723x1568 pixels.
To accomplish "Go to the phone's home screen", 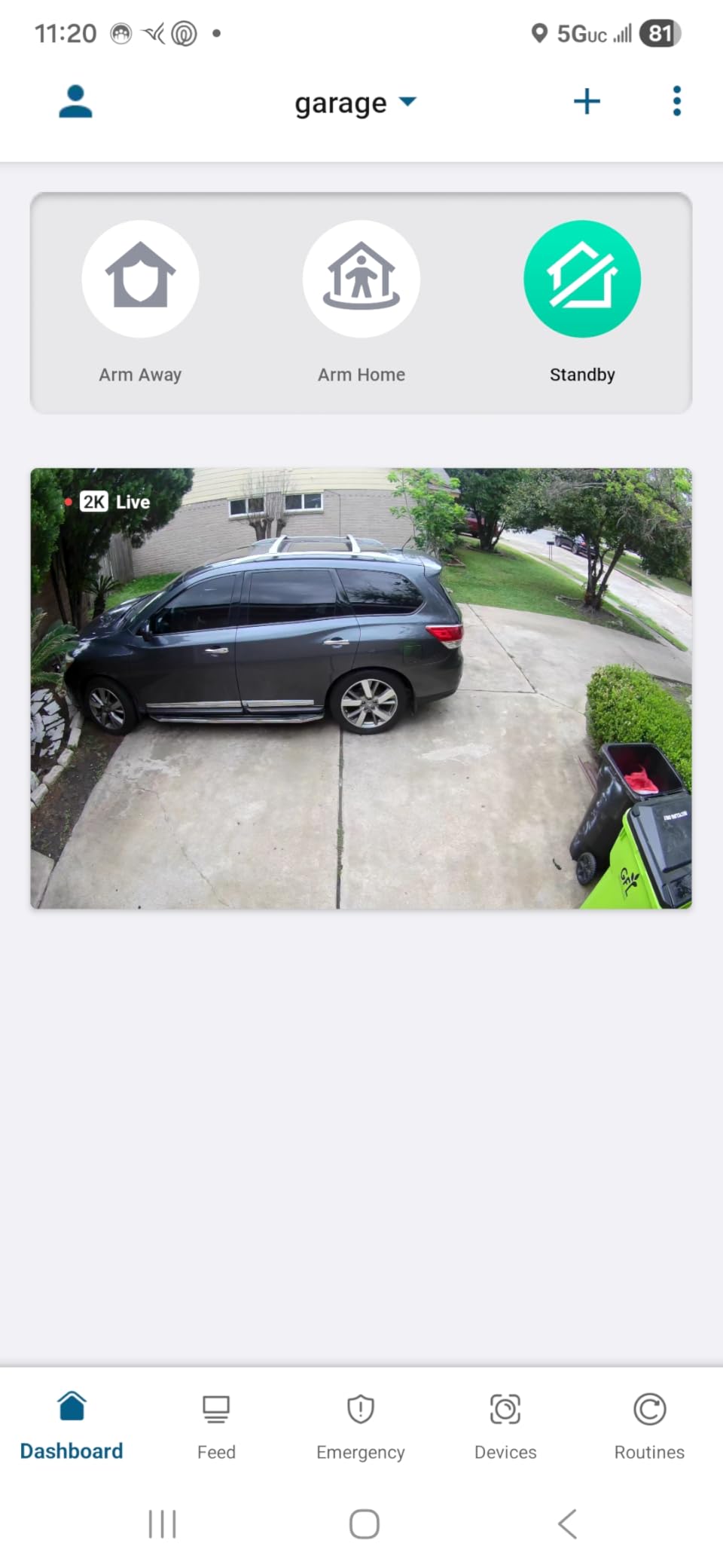I will [x=364, y=1524].
